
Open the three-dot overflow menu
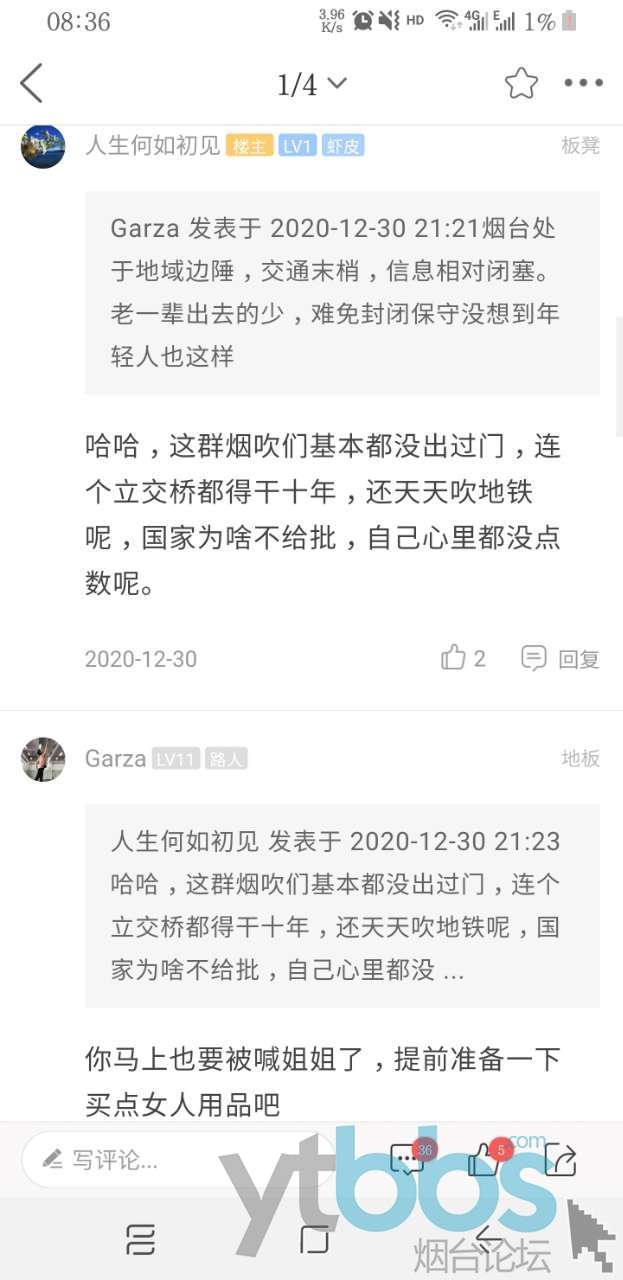coord(584,83)
